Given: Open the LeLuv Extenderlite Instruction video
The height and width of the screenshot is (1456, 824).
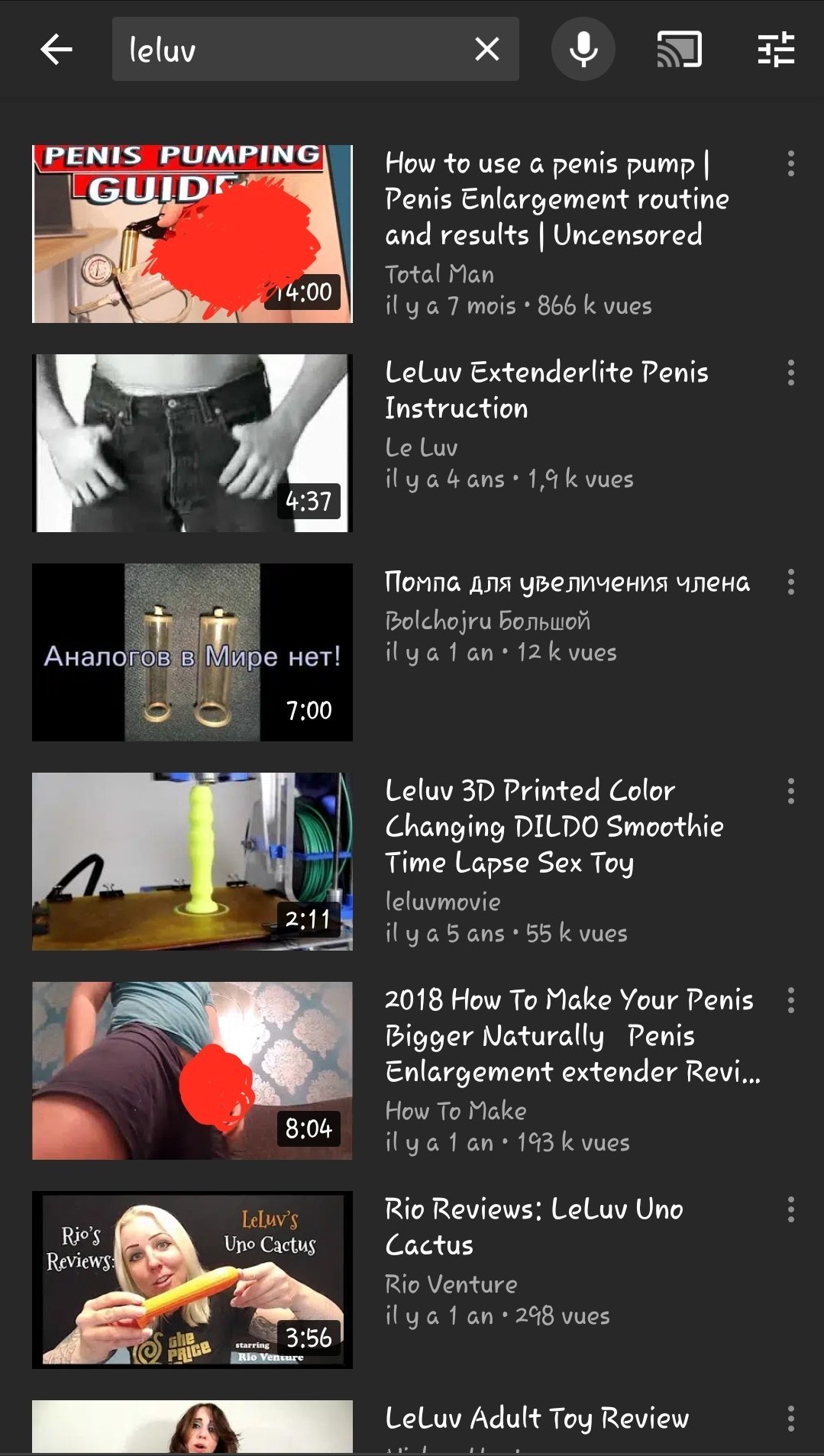Looking at the screenshot, I should coord(546,390).
